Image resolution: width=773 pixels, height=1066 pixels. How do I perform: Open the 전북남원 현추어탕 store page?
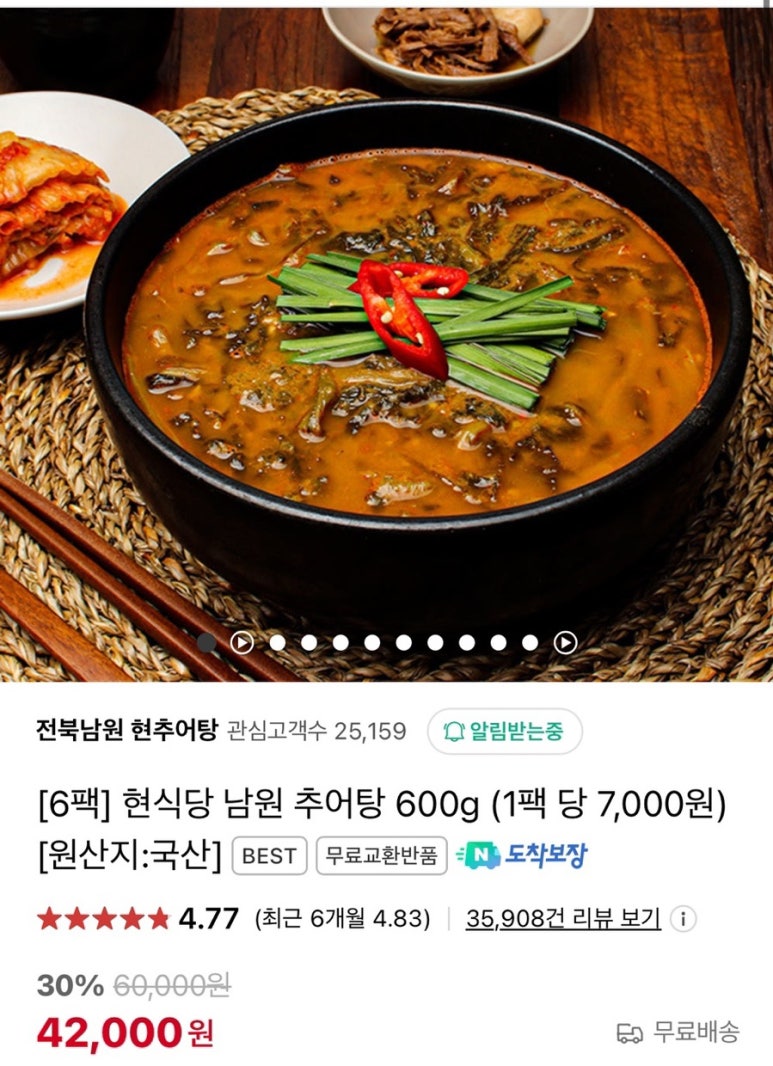[125, 730]
